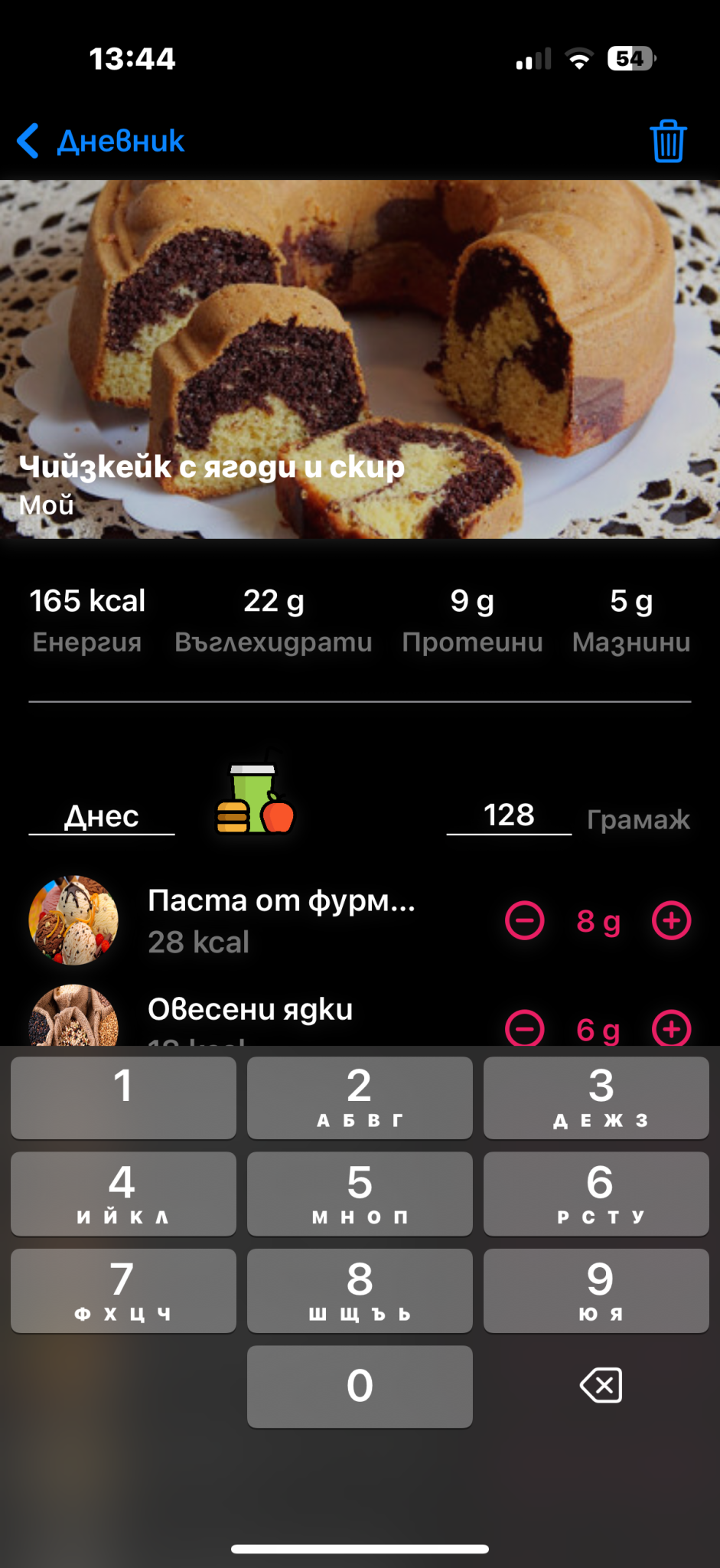Change the date field showing Днес

(x=102, y=816)
